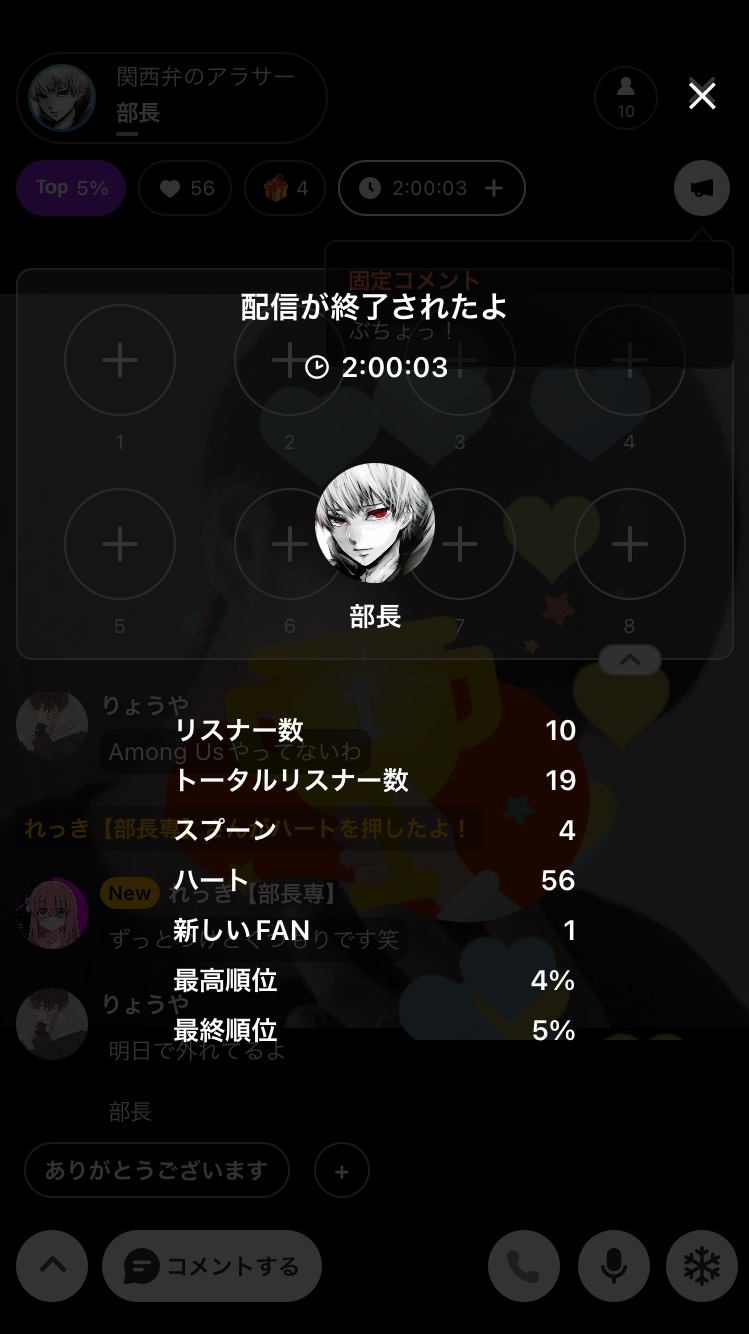The image size is (749, 1334).
Task: Extend broadcast time 2:00:03 chip
Action: pyautogui.click(x=431, y=188)
